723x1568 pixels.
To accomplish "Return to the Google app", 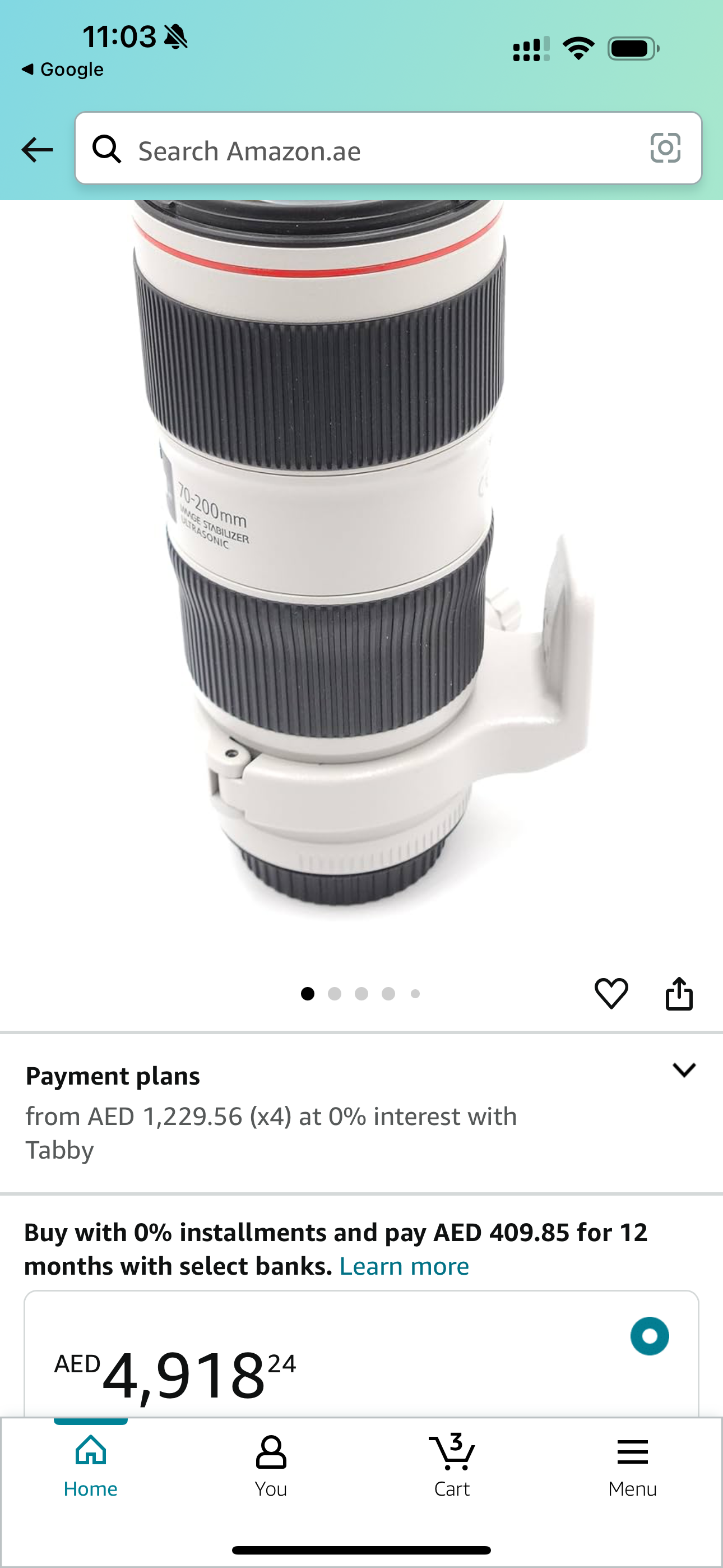I will click(x=62, y=70).
